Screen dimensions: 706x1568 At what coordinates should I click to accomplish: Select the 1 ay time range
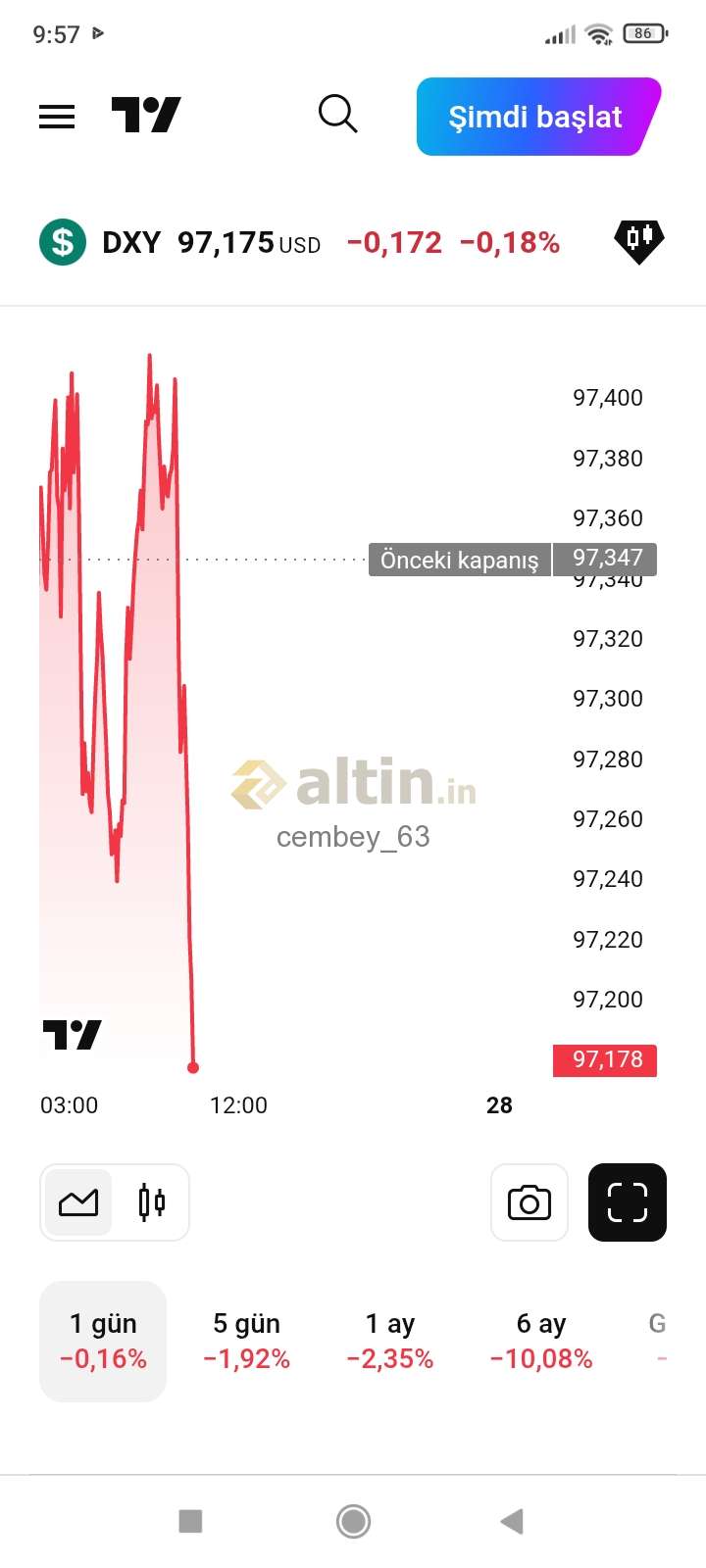coord(389,1341)
